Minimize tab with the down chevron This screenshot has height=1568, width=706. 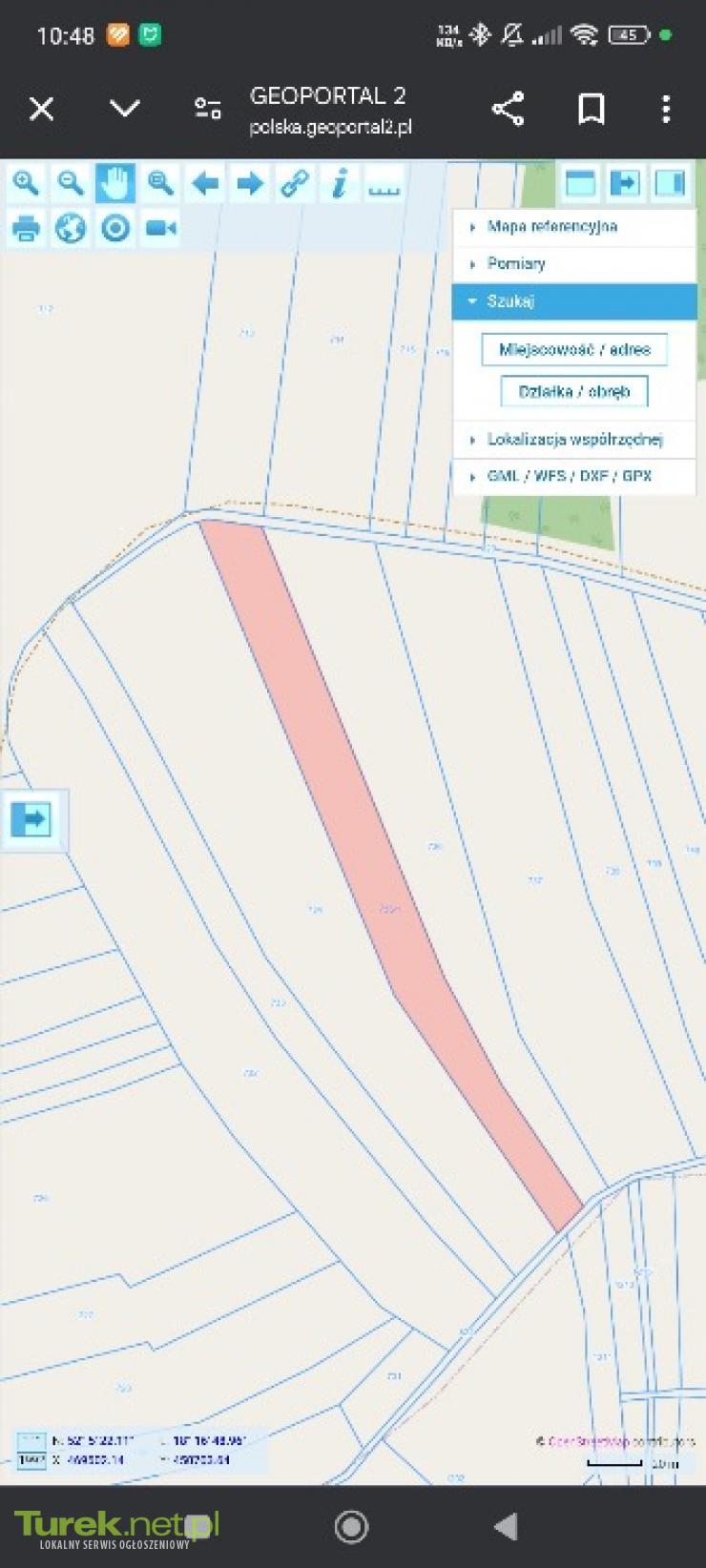pyautogui.click(x=125, y=109)
